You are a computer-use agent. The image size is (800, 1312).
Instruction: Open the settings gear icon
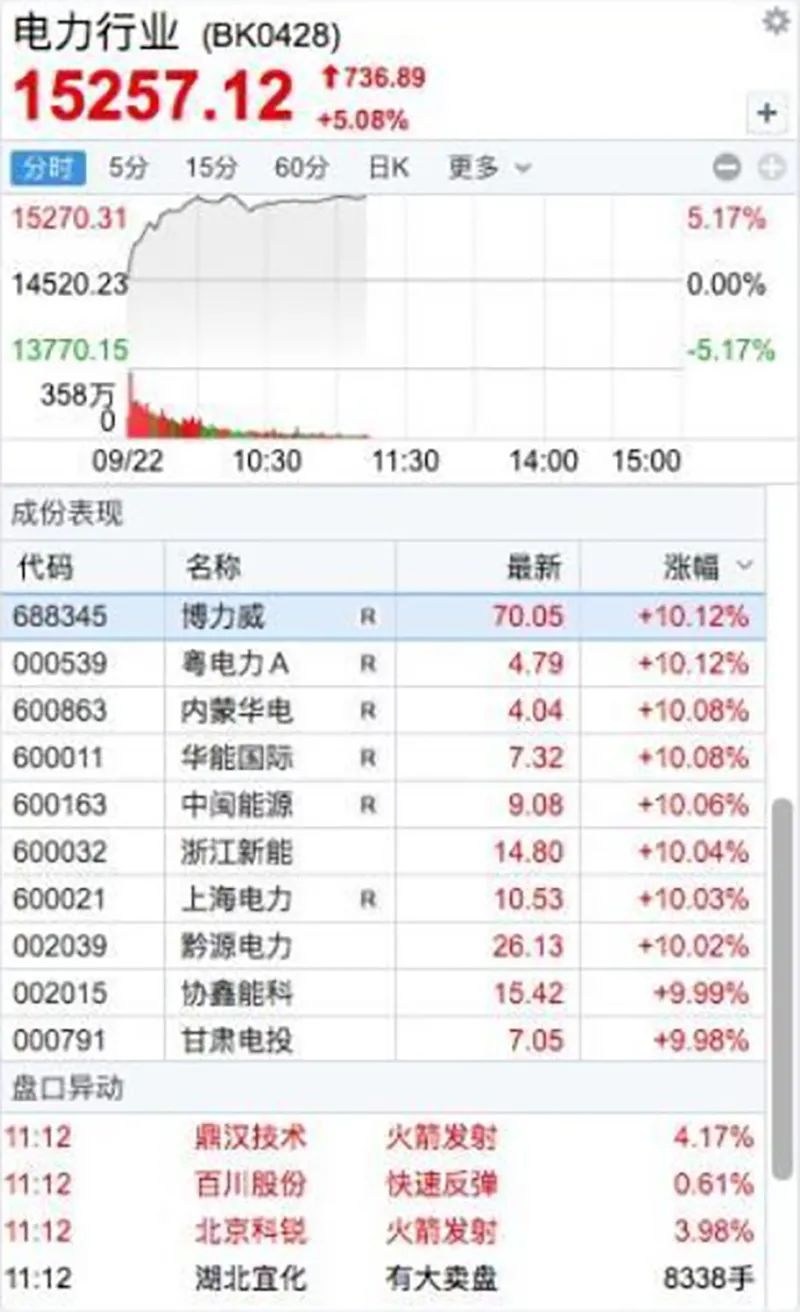[x=776, y=21]
